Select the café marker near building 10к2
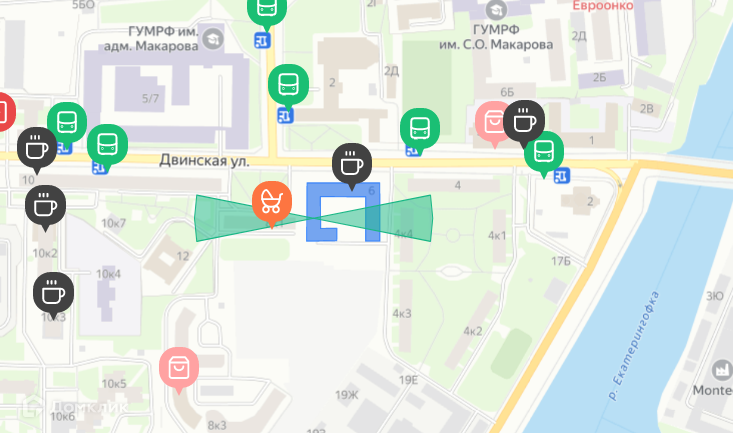This screenshot has width=733, height=433. pyautogui.click(x=45, y=204)
